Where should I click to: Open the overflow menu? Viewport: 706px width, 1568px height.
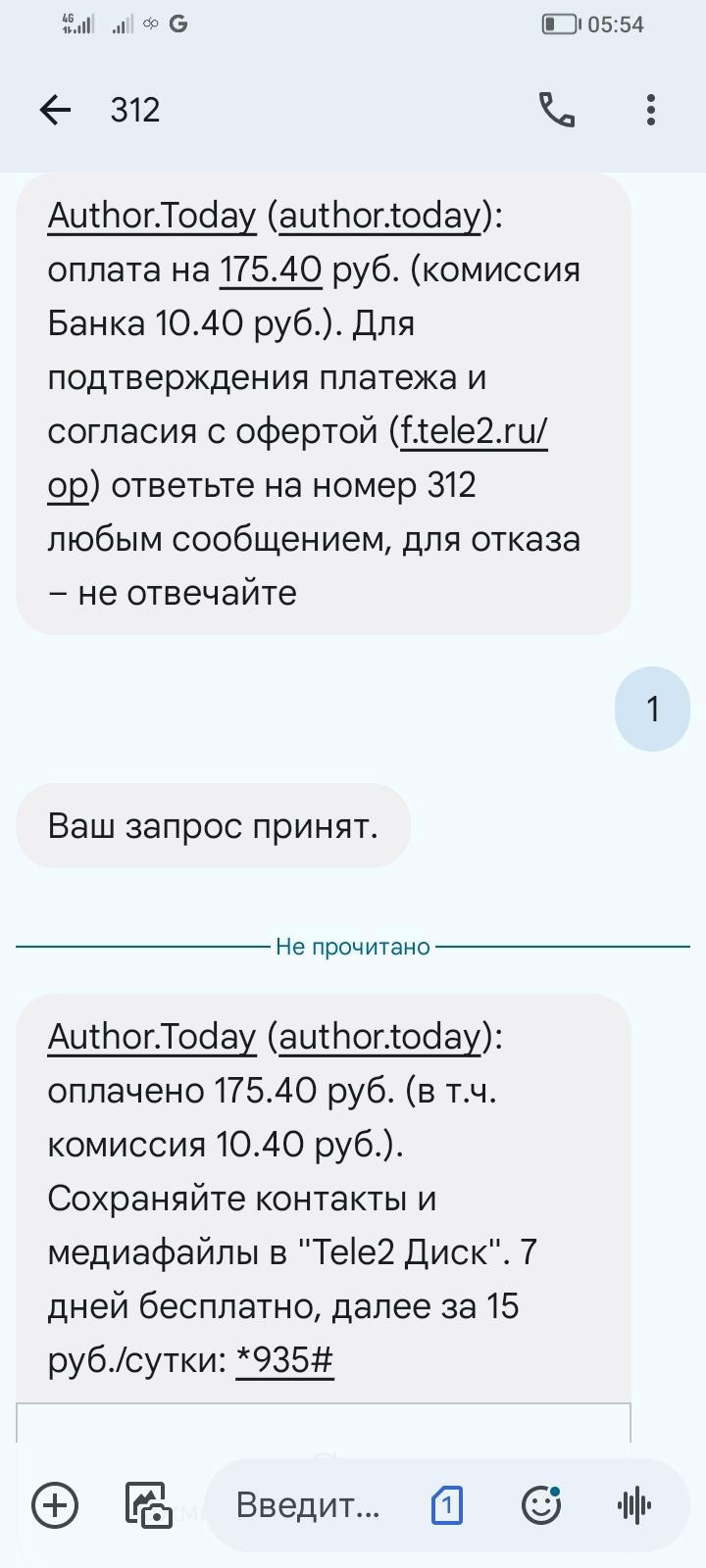(650, 110)
